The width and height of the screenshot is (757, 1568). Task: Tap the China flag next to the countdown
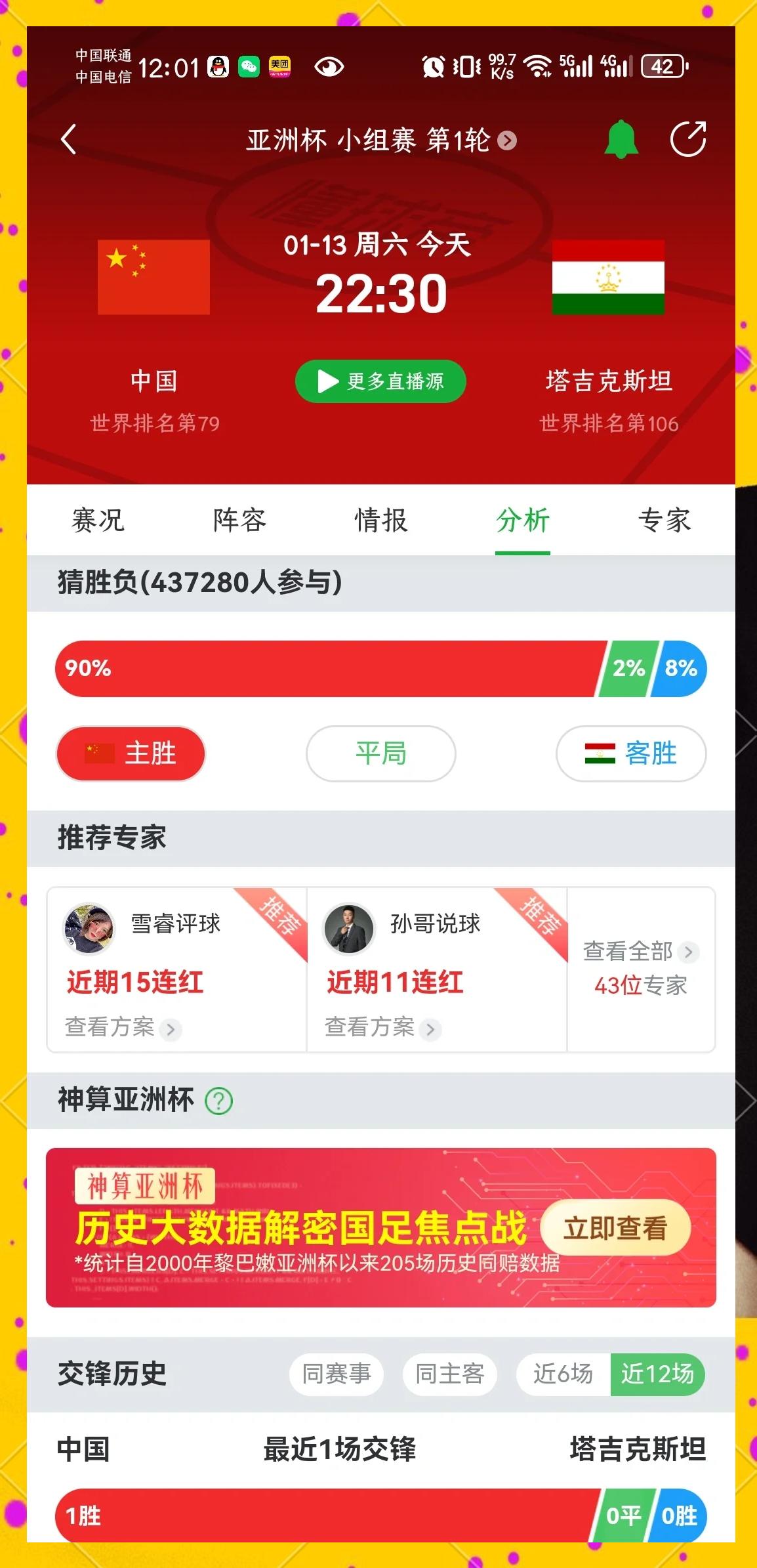tap(154, 276)
